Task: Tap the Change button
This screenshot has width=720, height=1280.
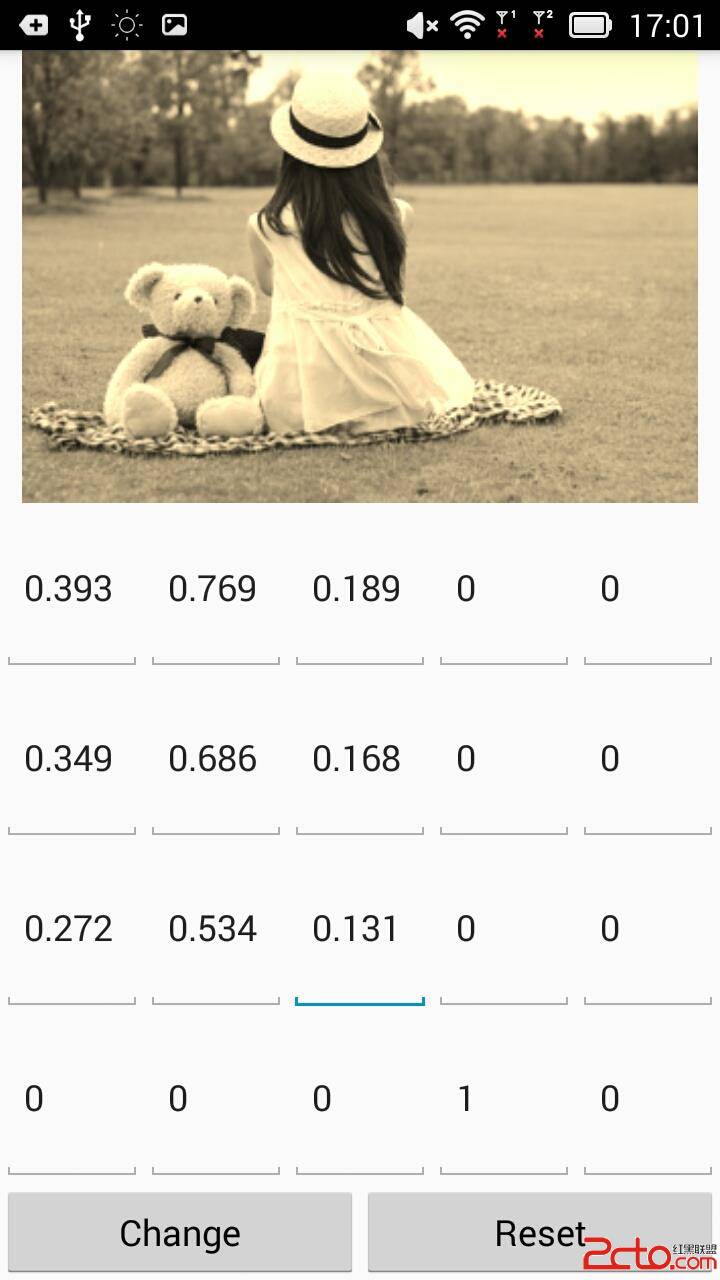Action: point(180,1232)
